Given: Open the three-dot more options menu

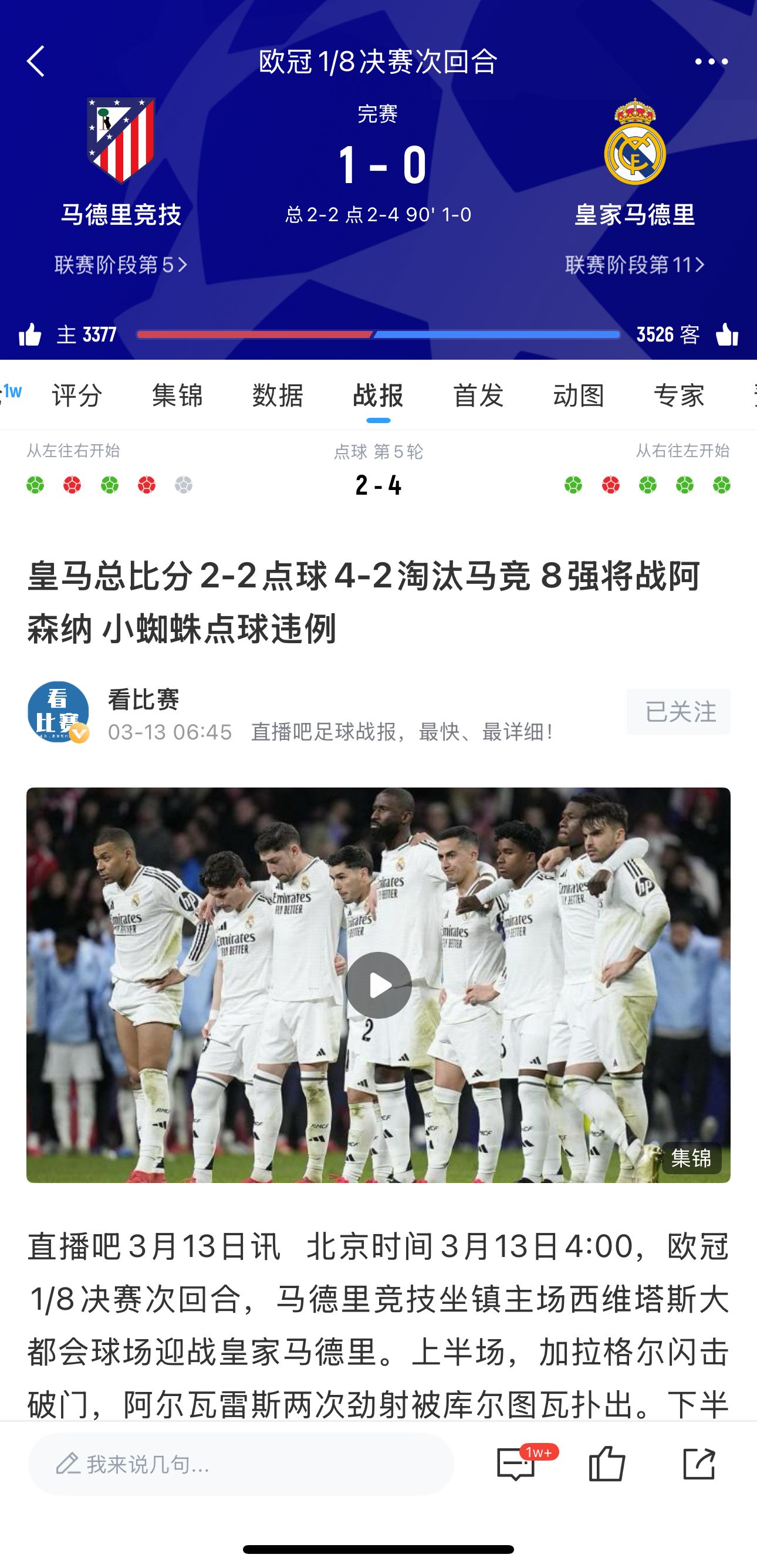Looking at the screenshot, I should pyautogui.click(x=711, y=62).
